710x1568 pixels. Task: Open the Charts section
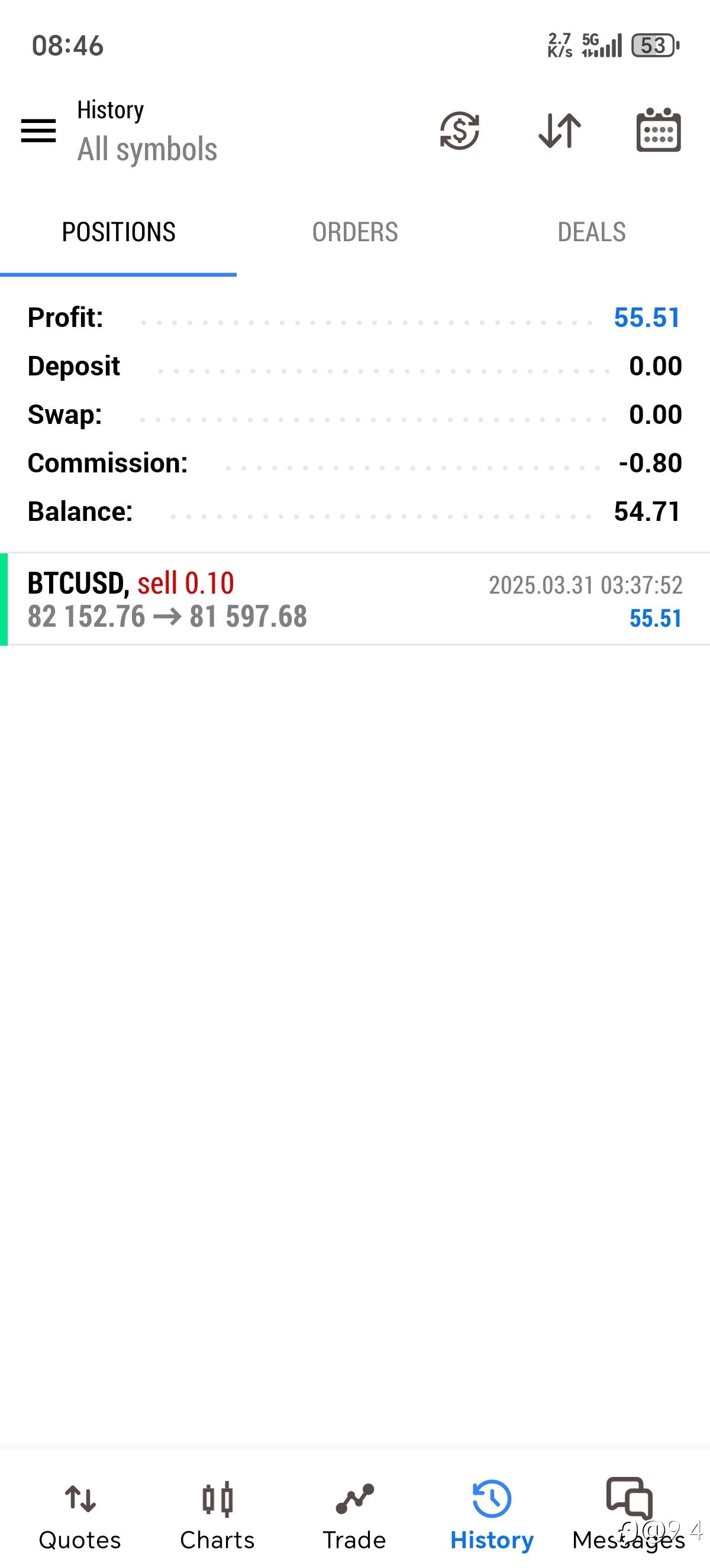coord(217,1514)
